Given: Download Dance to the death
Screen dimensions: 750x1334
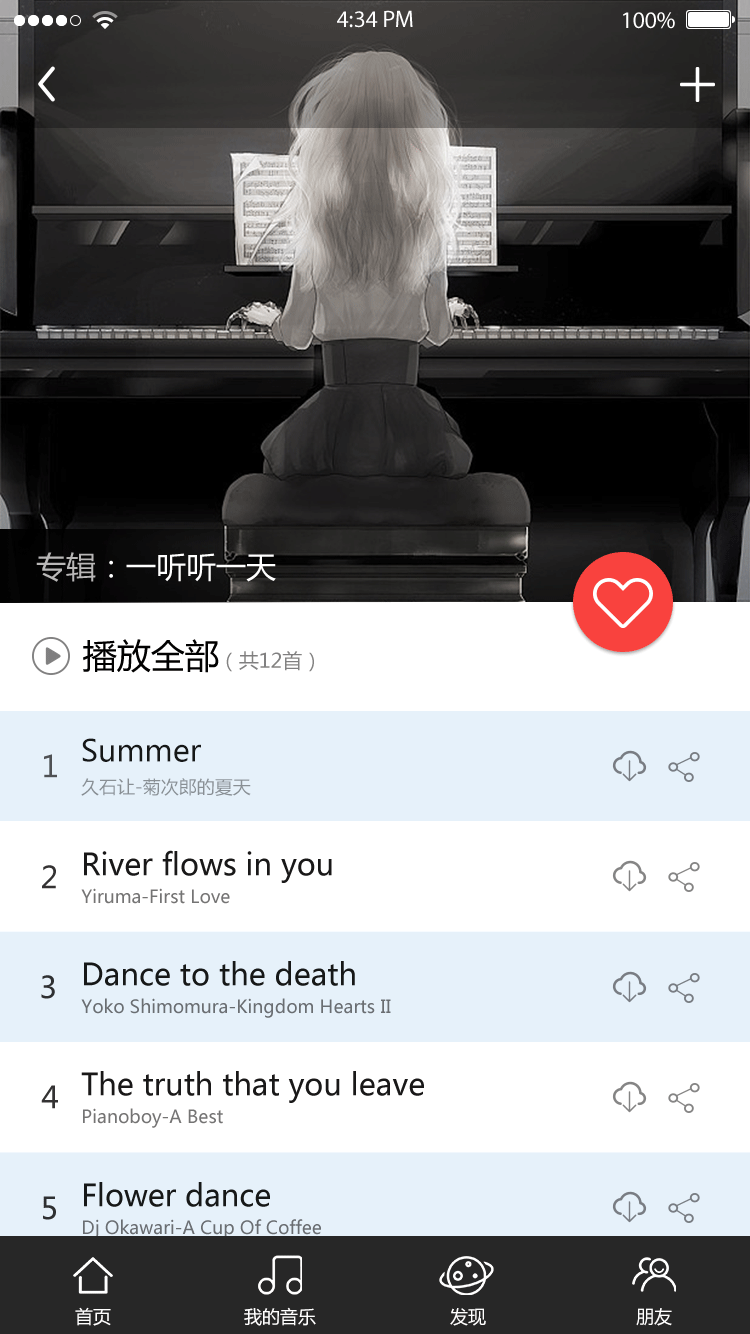Looking at the screenshot, I should [x=629, y=987].
